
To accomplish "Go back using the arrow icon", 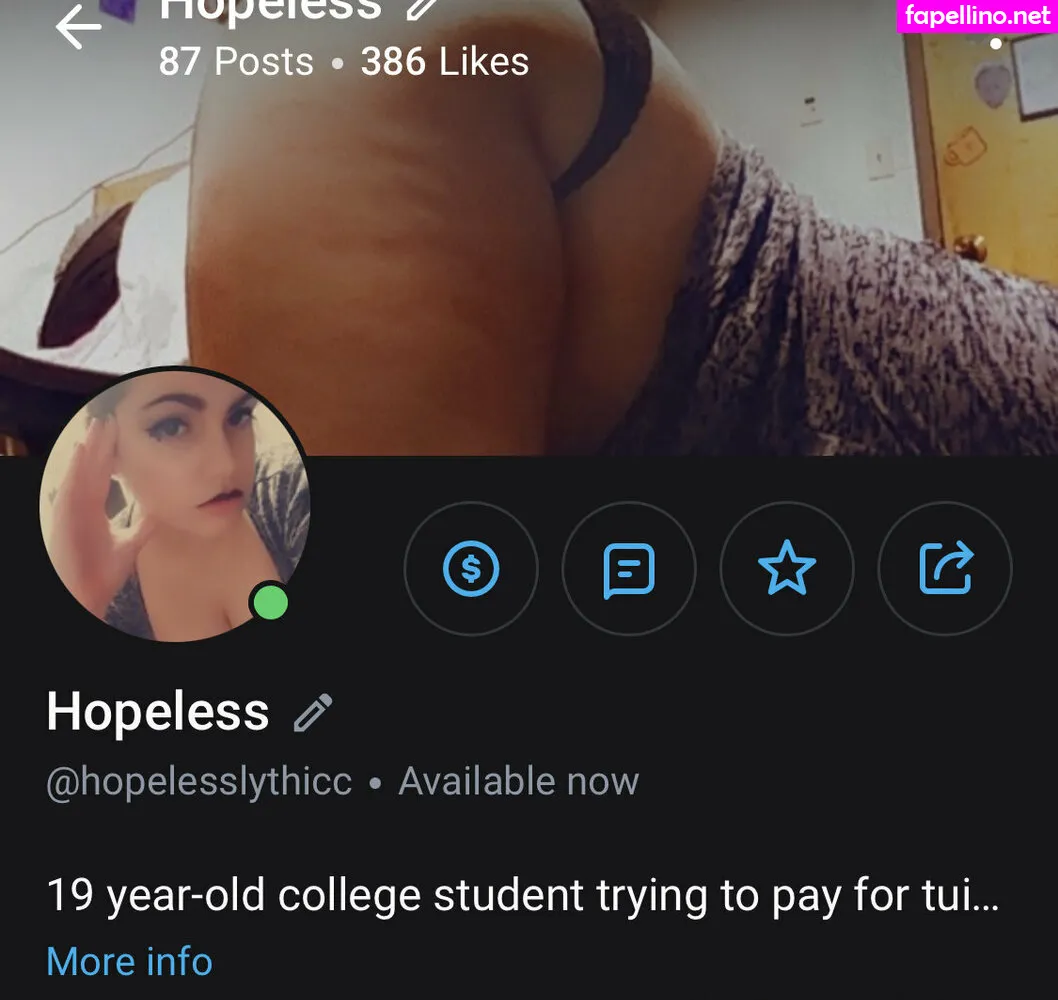I will point(78,27).
